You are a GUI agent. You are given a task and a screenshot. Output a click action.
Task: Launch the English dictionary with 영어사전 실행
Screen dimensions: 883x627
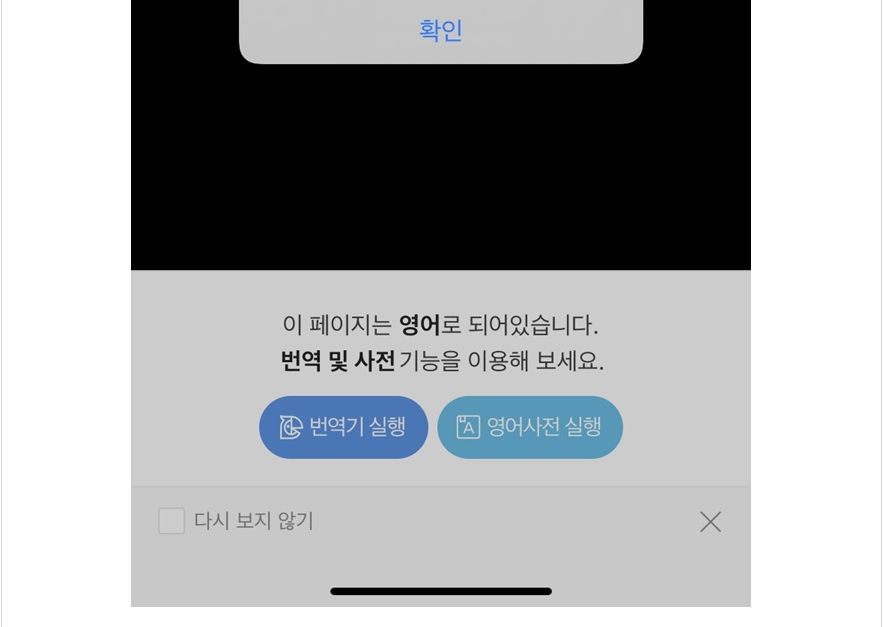[529, 427]
